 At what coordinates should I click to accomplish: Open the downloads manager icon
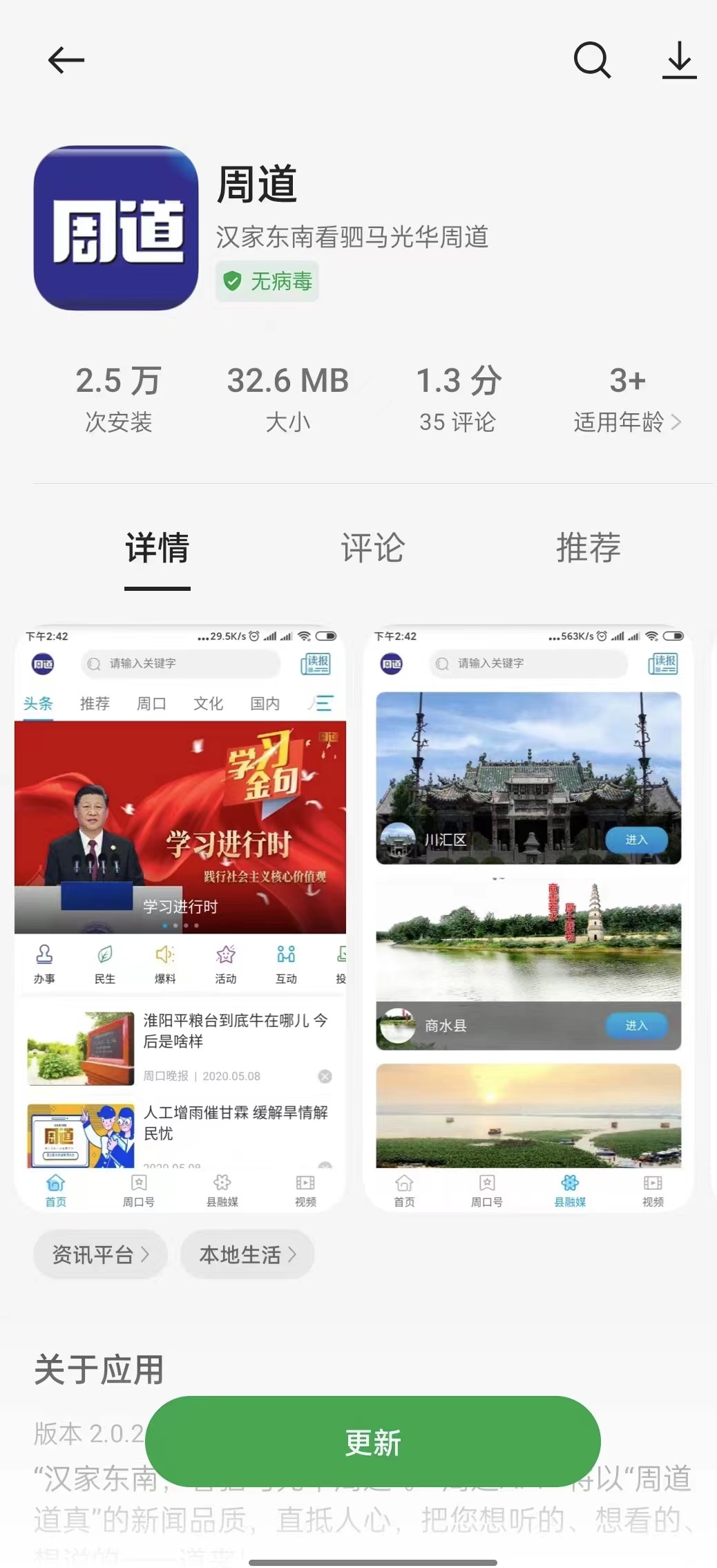680,60
